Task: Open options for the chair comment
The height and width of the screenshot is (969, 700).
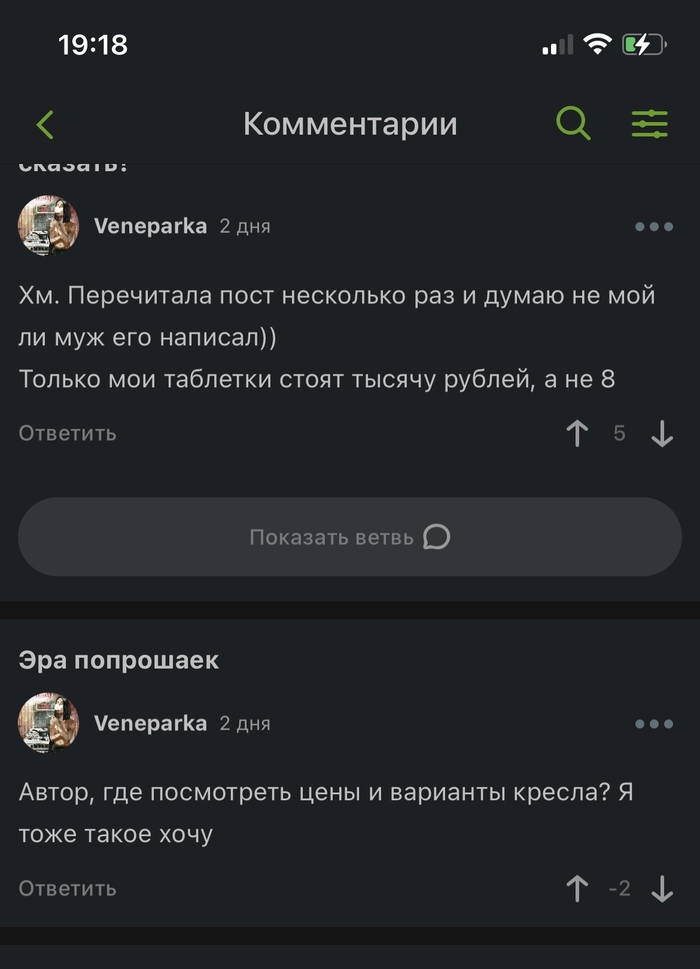Action: [x=654, y=724]
